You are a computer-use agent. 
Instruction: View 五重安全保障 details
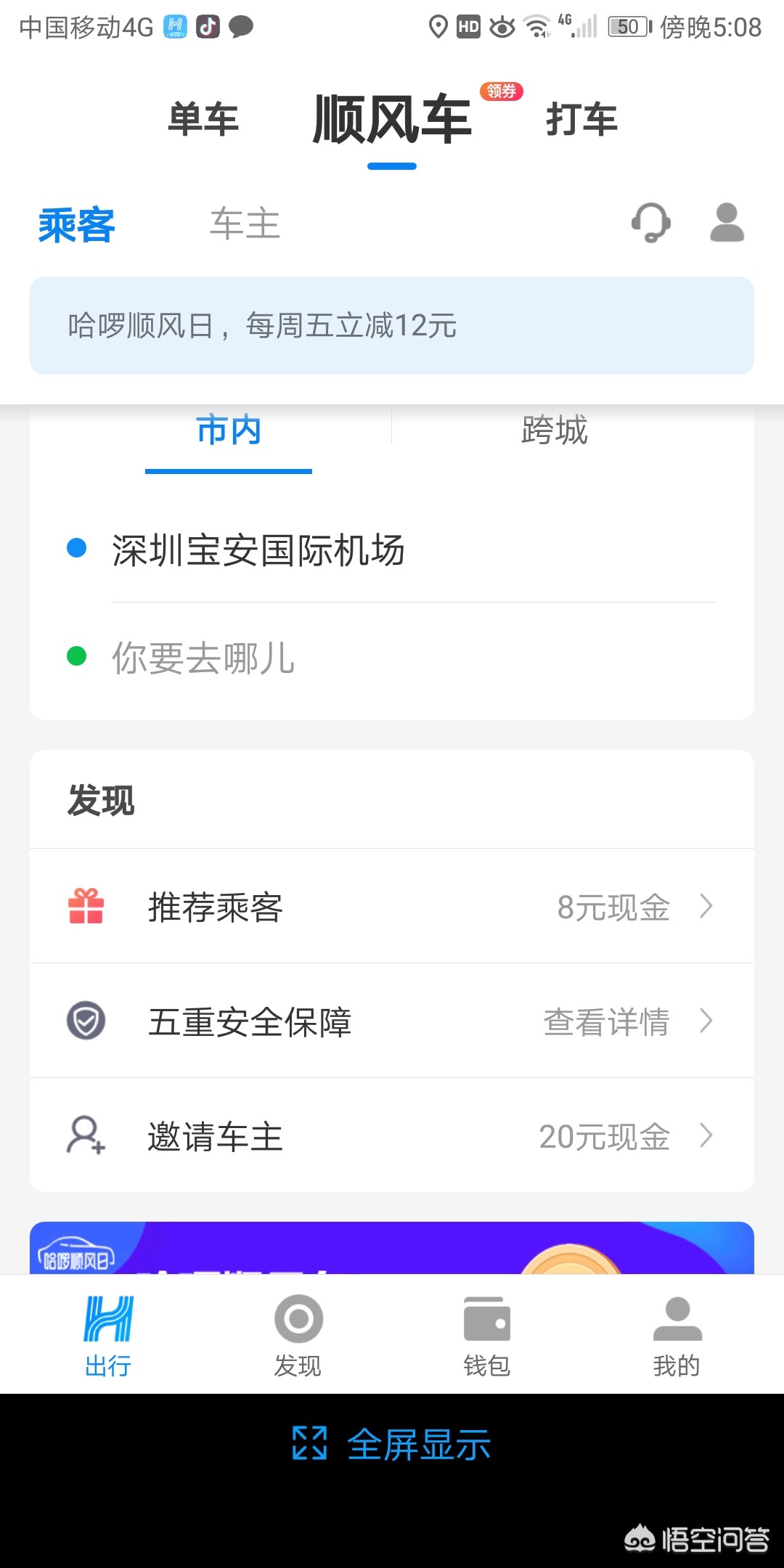click(392, 1021)
